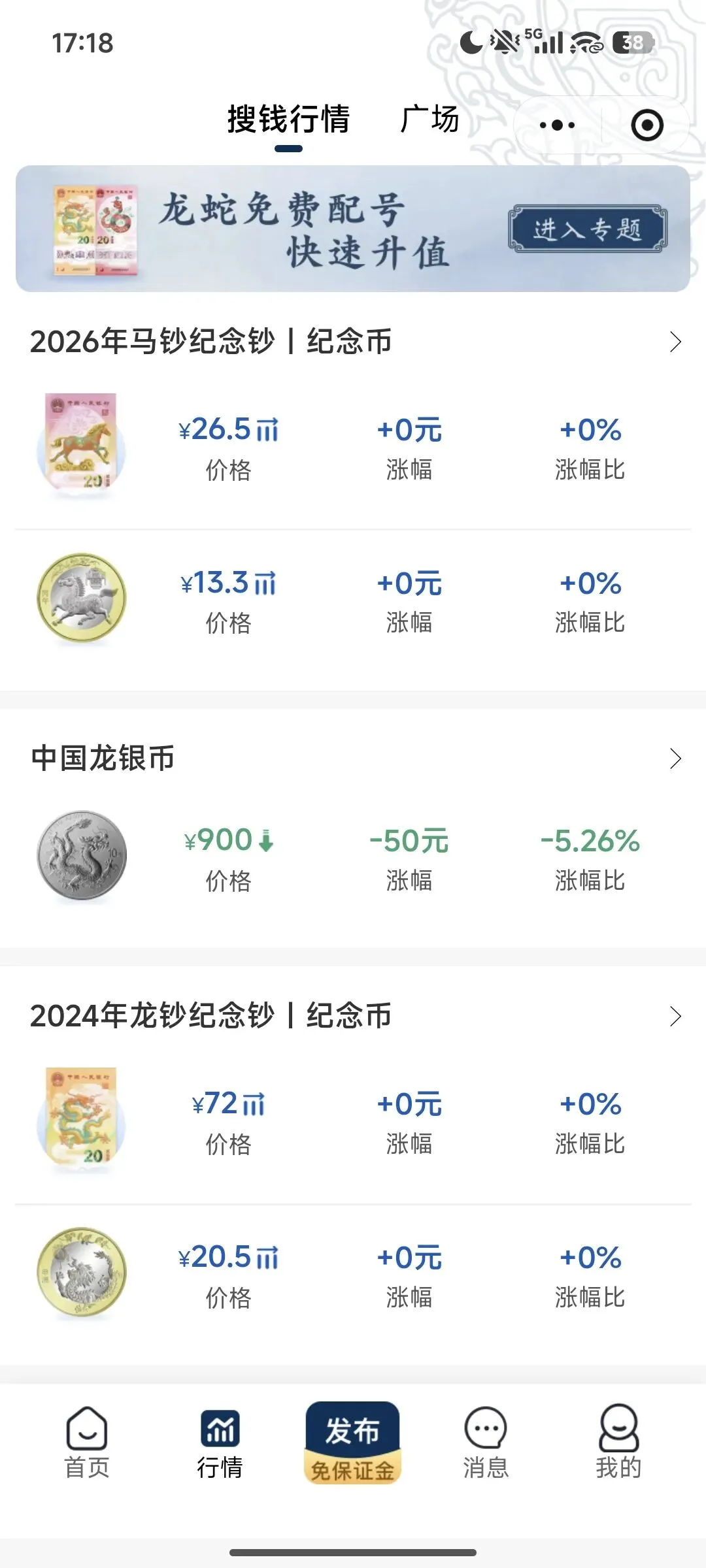Select the 搜钱行情 tab
The height and width of the screenshot is (1568, 706).
click(288, 120)
